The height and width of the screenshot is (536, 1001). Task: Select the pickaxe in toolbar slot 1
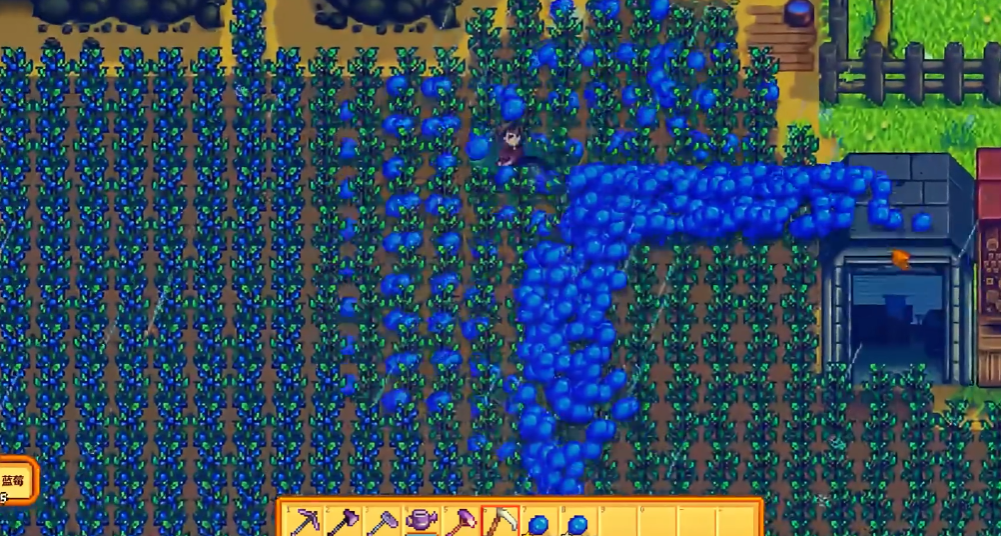pos(303,521)
